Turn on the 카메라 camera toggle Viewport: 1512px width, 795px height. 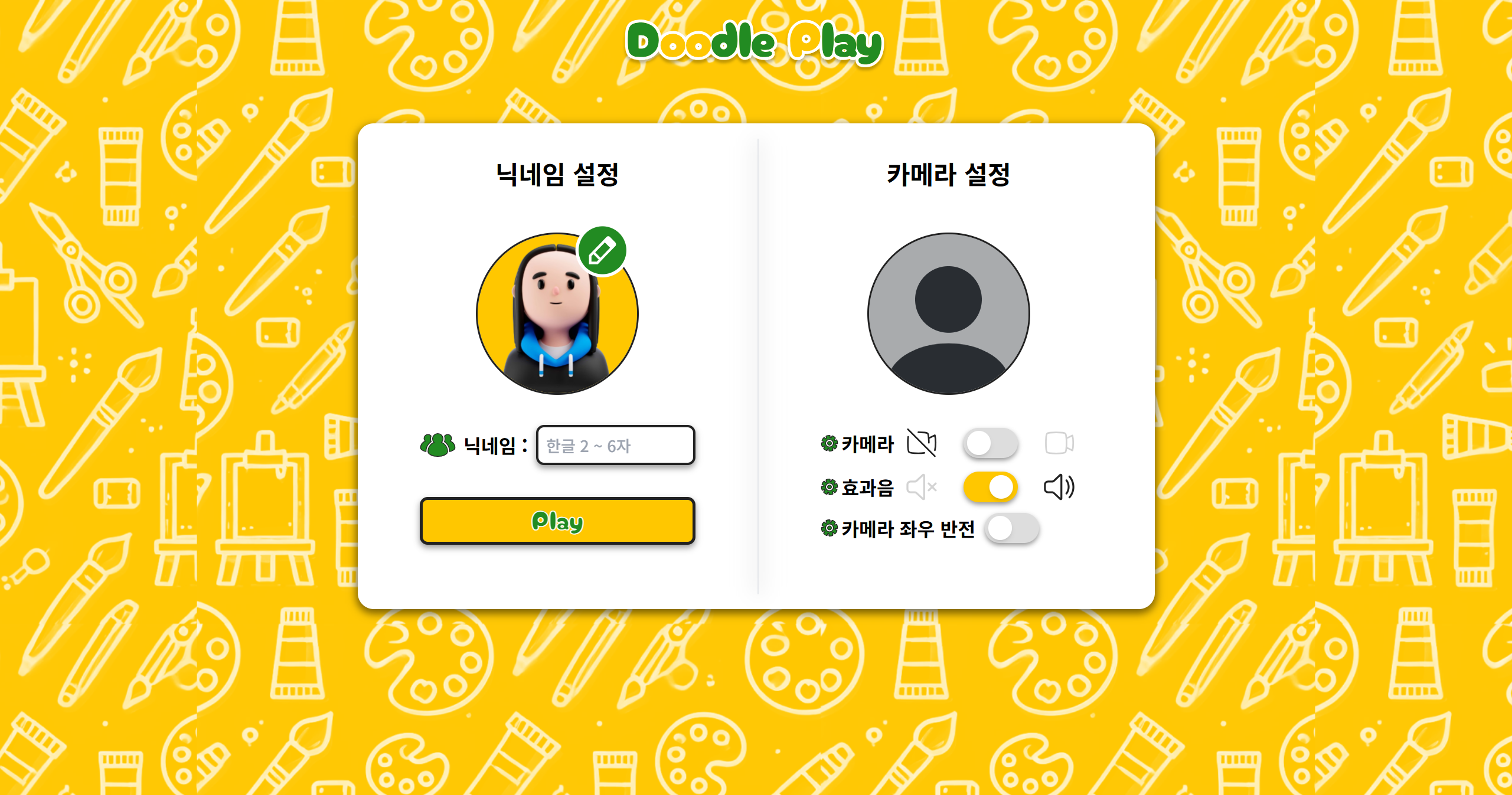coord(990,443)
